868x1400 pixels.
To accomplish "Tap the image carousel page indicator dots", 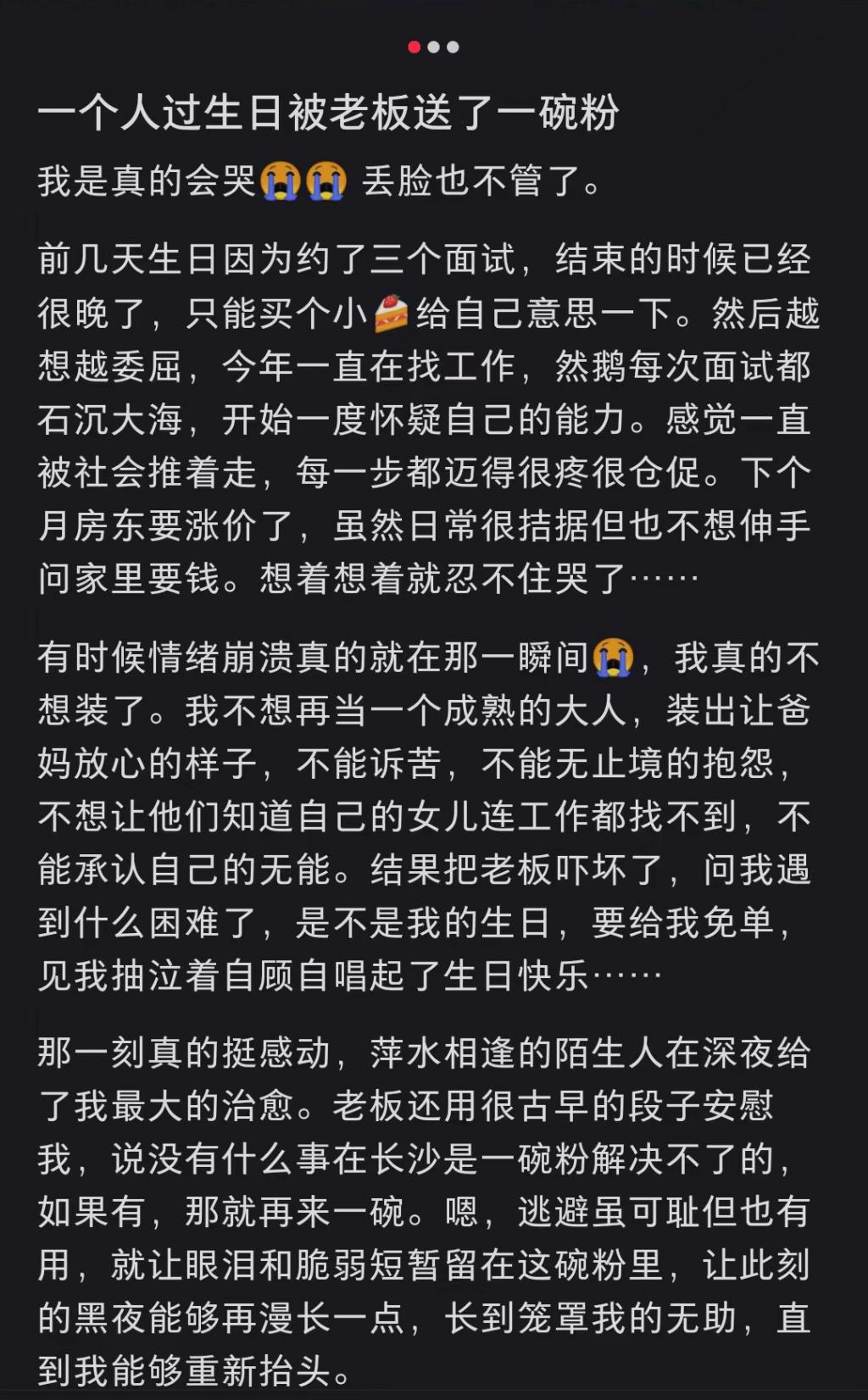I will 433,47.
